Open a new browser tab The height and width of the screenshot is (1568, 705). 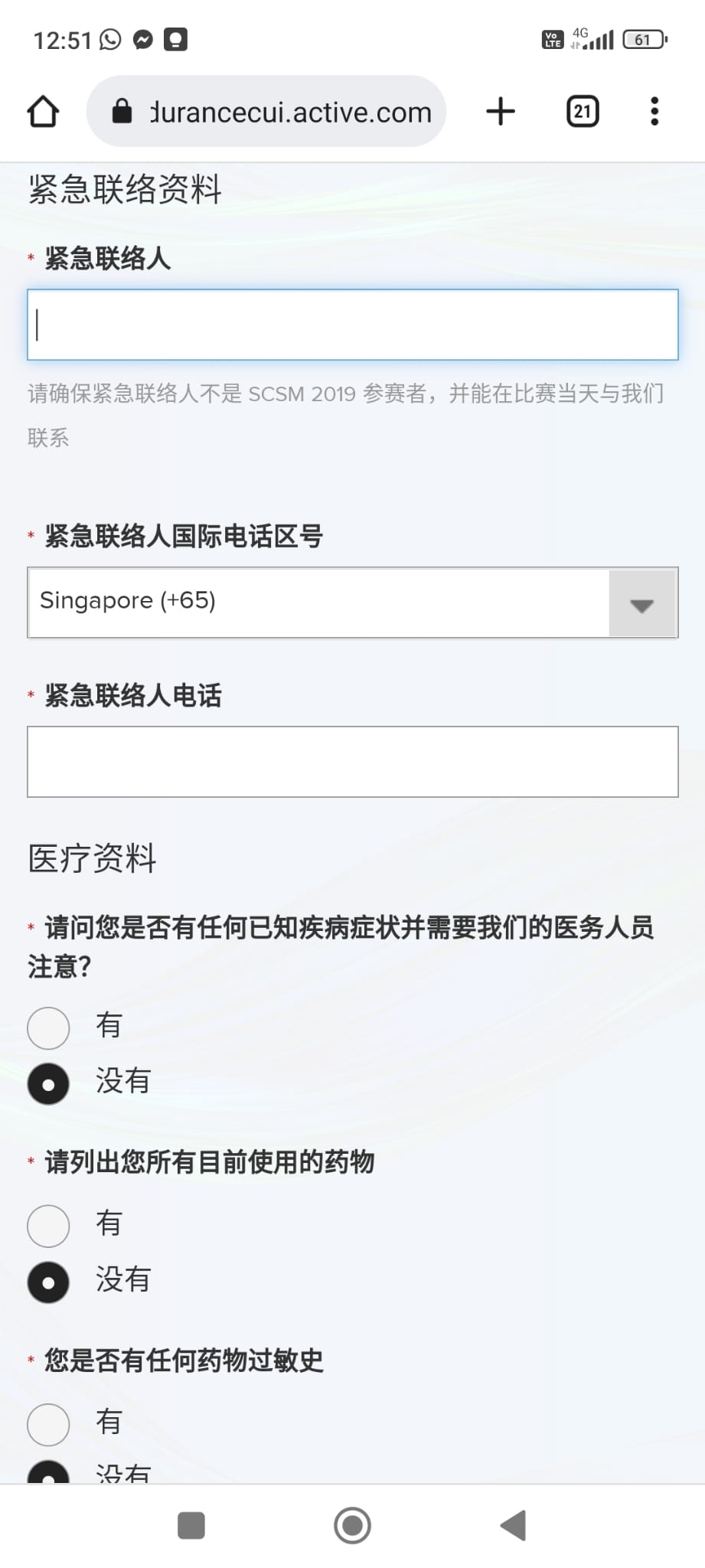click(x=501, y=112)
